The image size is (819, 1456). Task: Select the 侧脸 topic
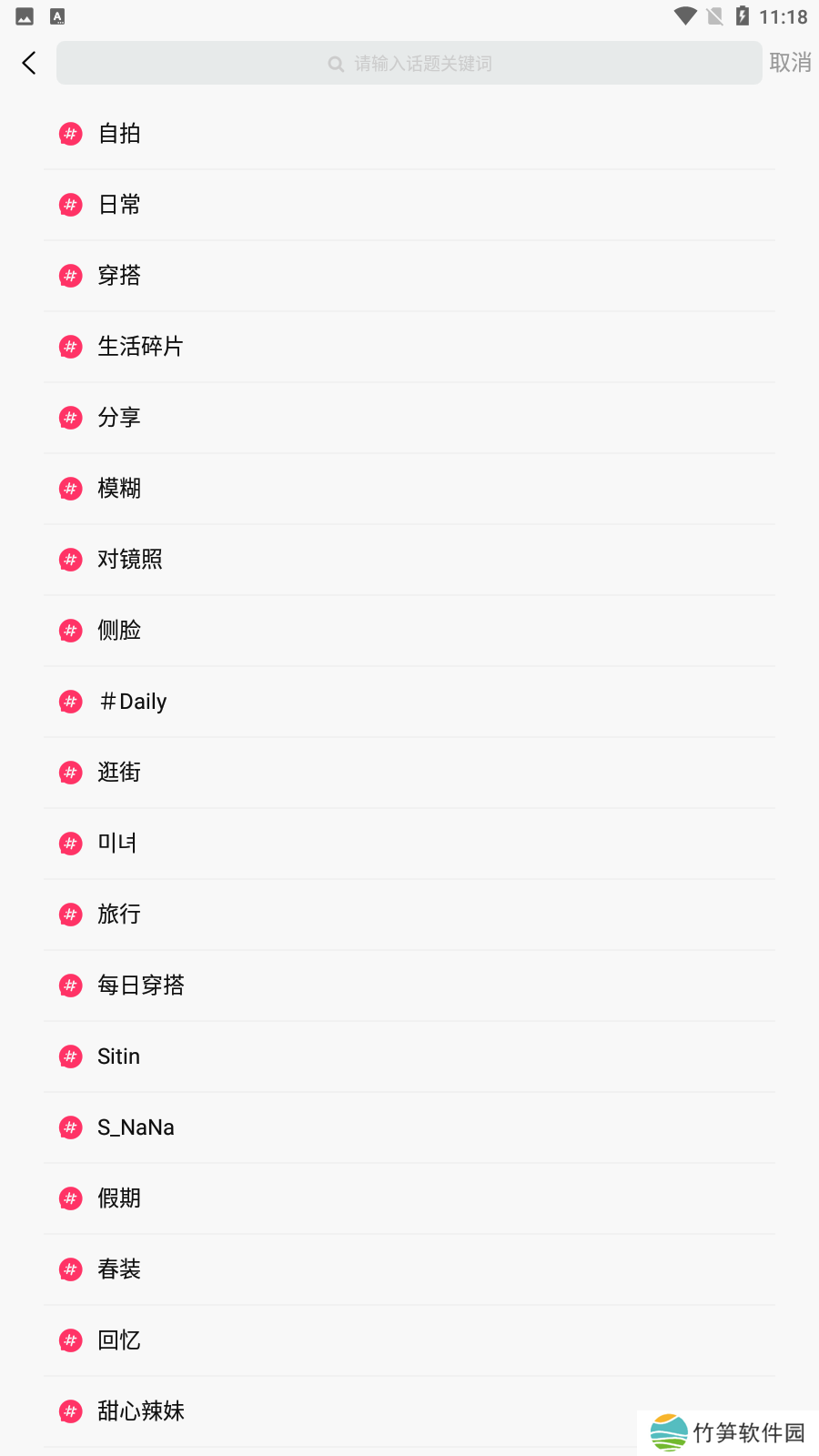click(119, 631)
